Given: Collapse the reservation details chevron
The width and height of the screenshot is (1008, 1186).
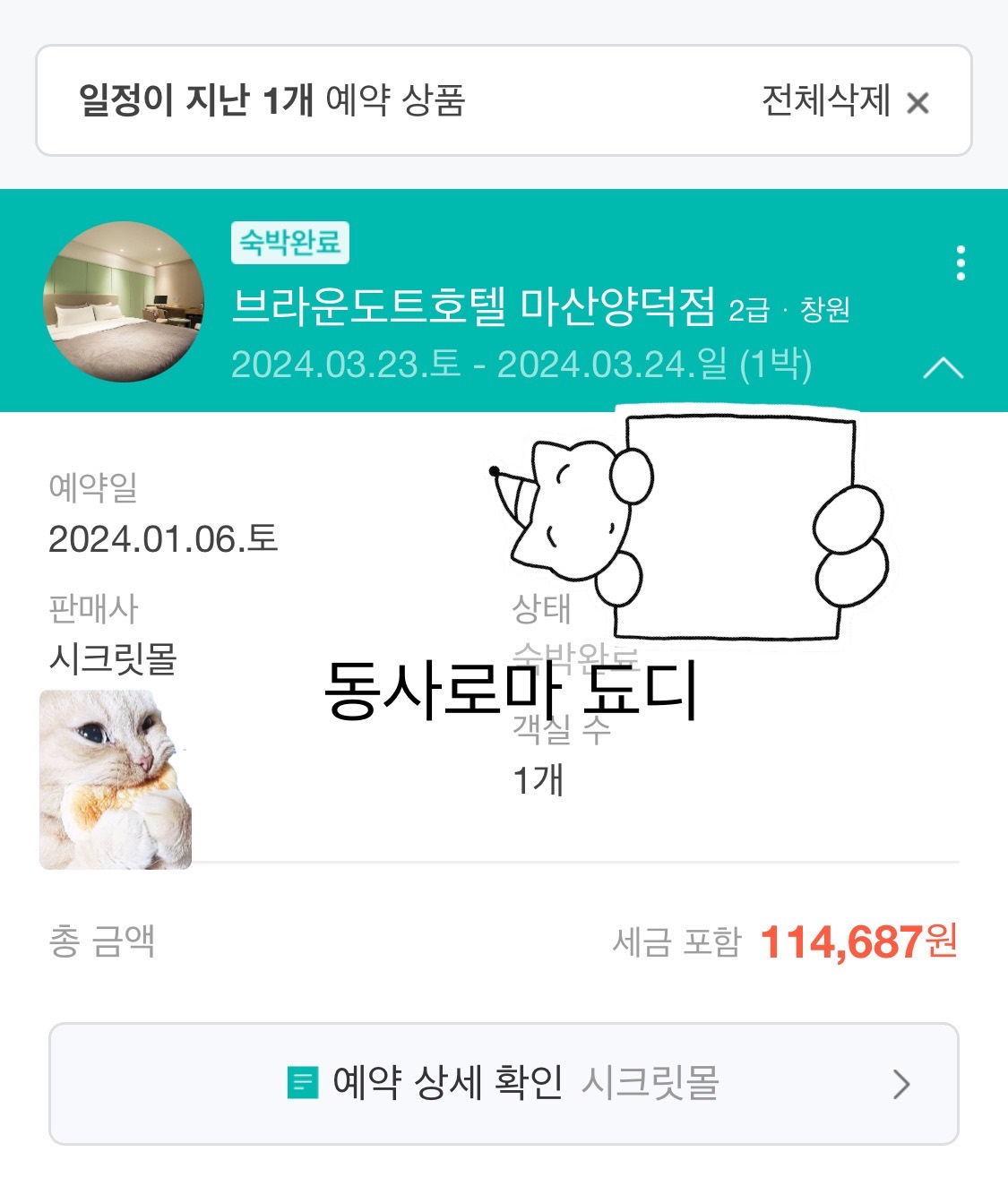Looking at the screenshot, I should [x=943, y=367].
